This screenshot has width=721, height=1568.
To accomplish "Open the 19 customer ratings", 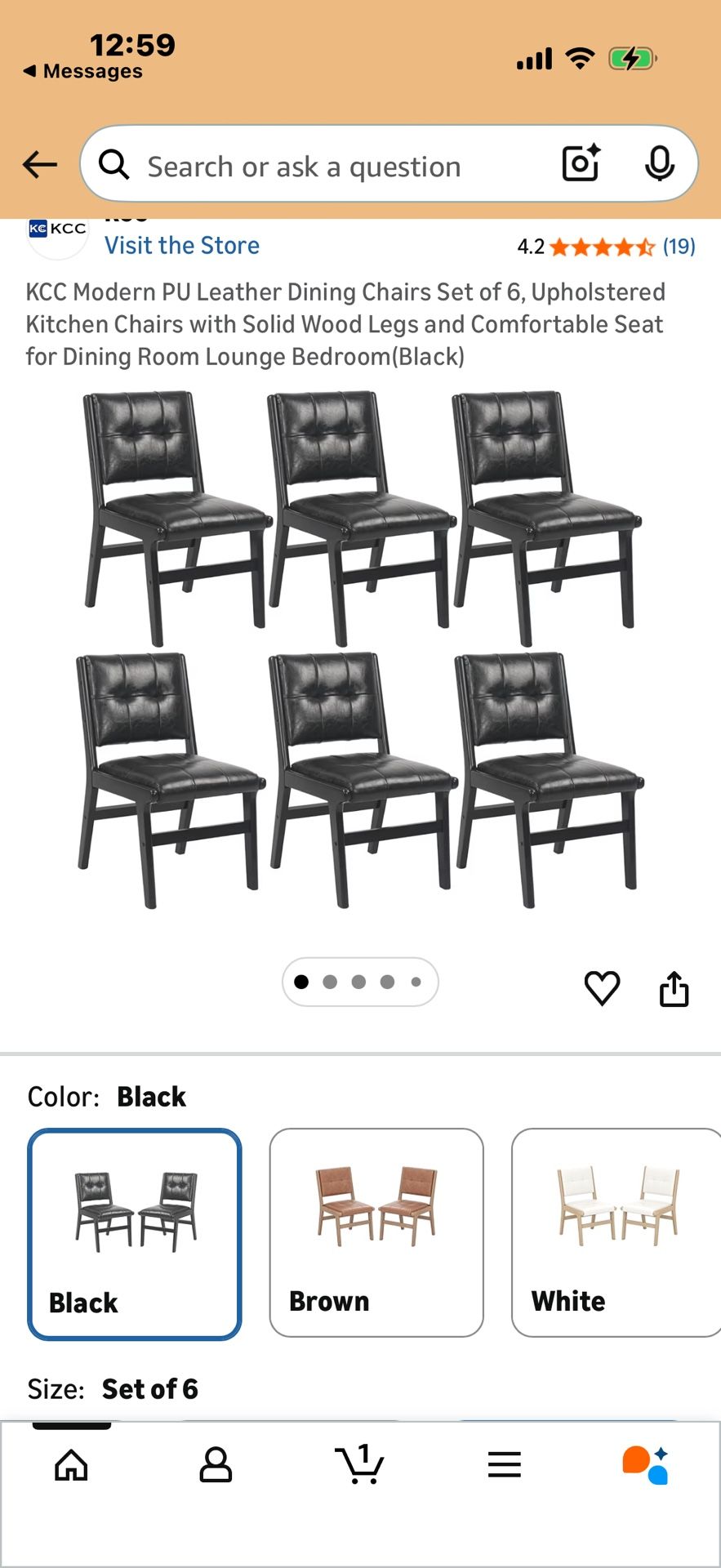I will click(x=678, y=247).
